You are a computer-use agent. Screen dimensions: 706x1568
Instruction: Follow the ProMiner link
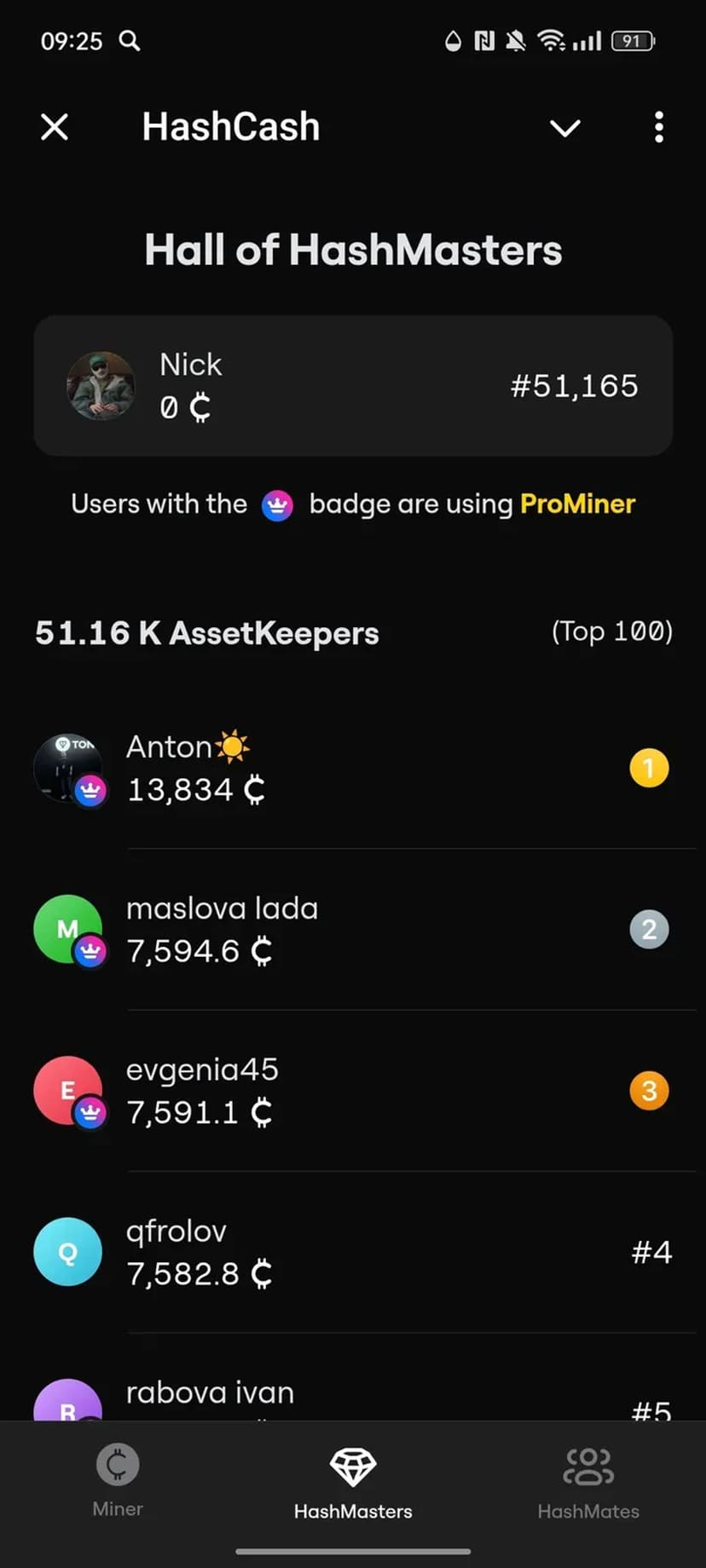(577, 504)
